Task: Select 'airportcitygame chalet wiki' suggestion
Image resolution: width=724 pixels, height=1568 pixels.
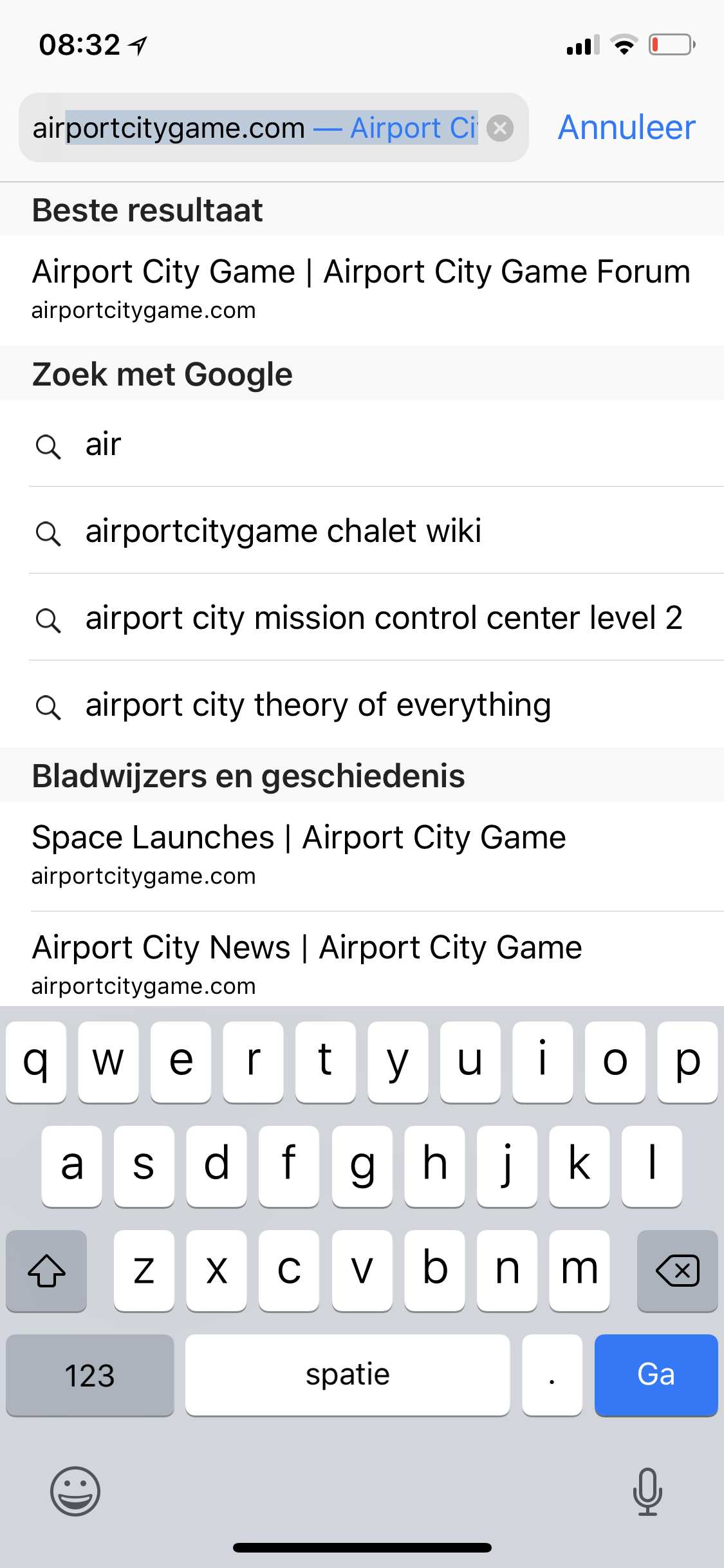Action: [x=362, y=530]
